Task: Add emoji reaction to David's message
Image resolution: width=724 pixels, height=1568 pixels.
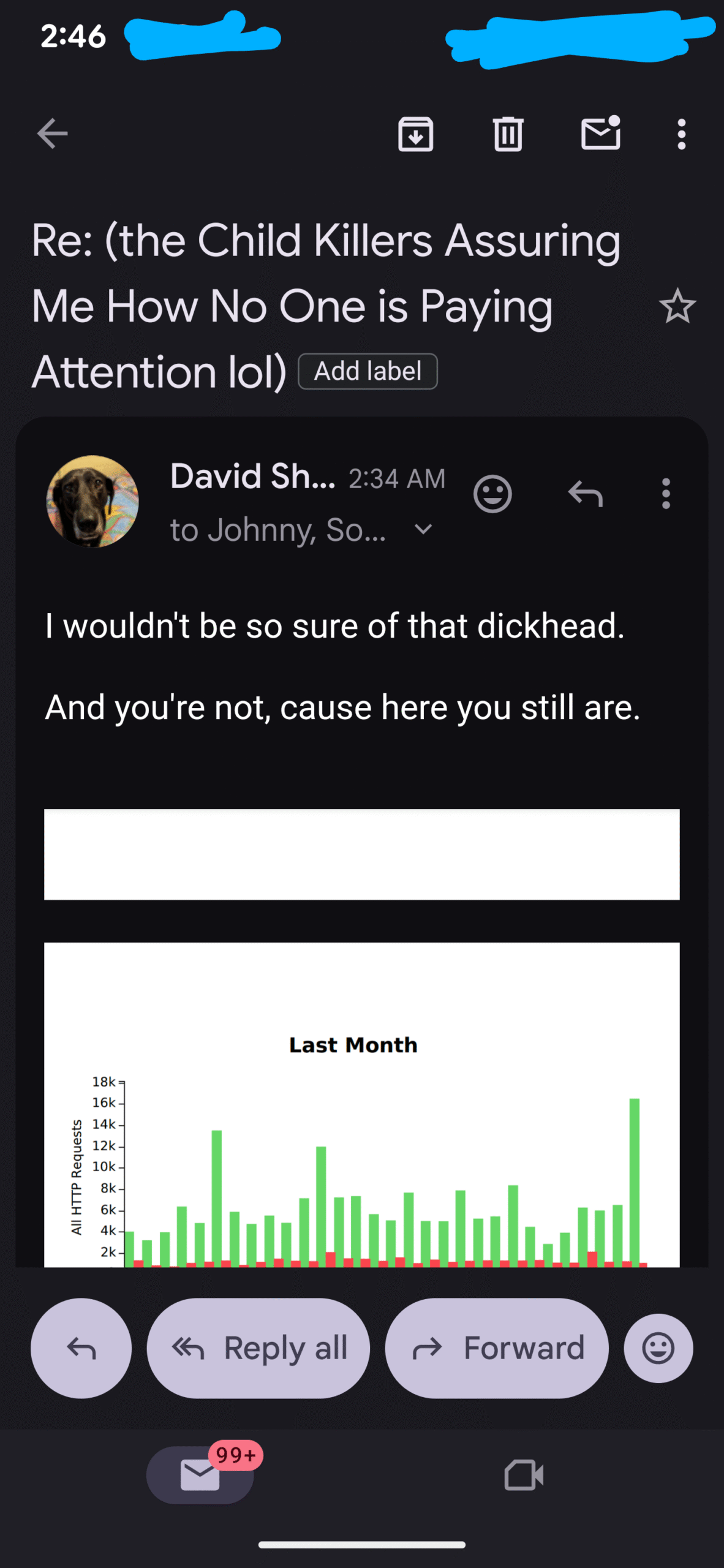Action: click(492, 494)
